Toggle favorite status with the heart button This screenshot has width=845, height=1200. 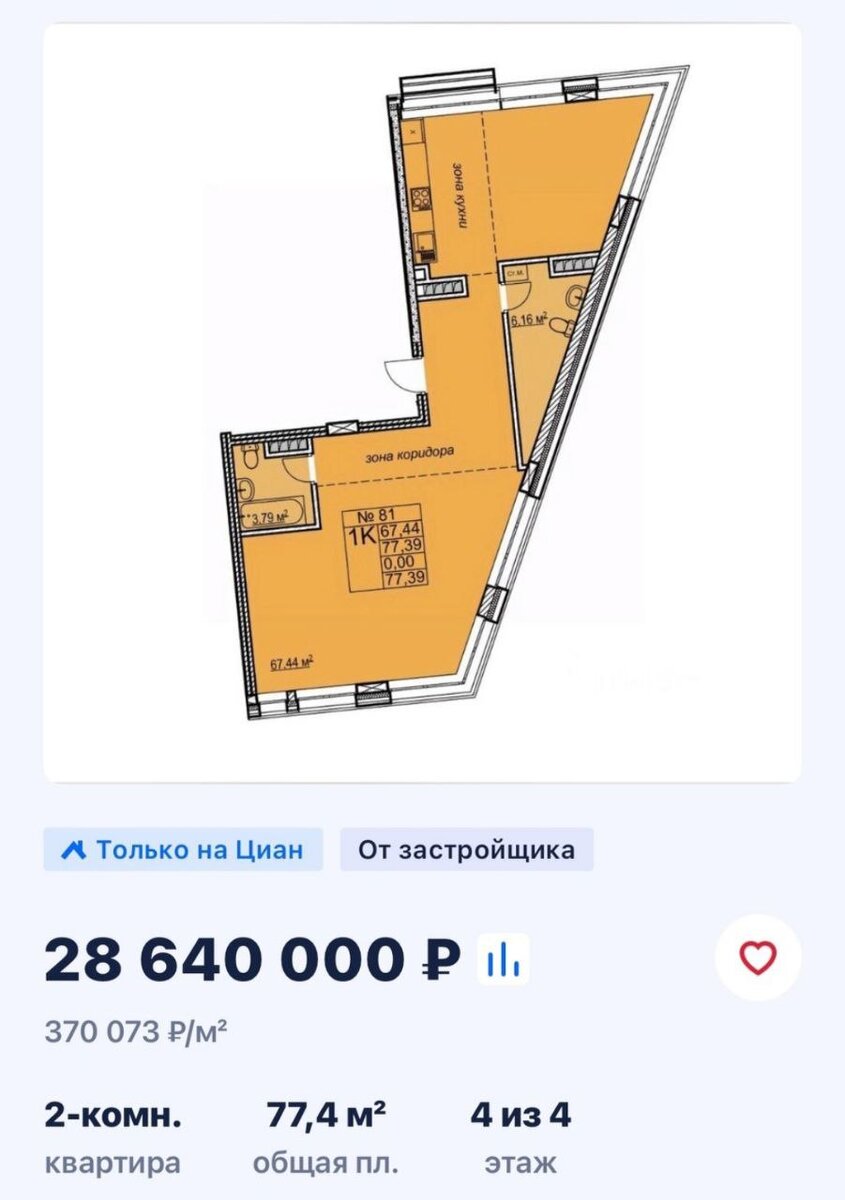pyautogui.click(x=758, y=957)
